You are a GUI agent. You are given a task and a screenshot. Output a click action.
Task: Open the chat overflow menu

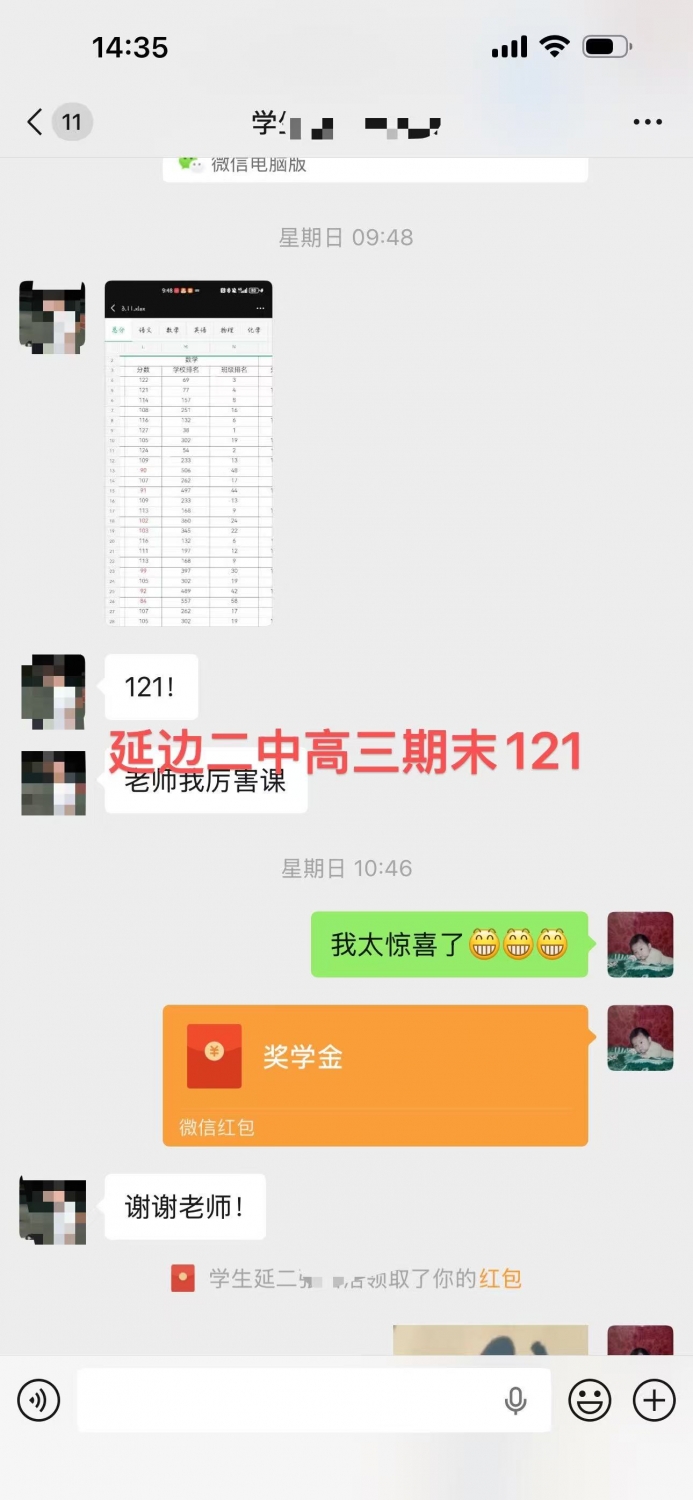point(647,123)
